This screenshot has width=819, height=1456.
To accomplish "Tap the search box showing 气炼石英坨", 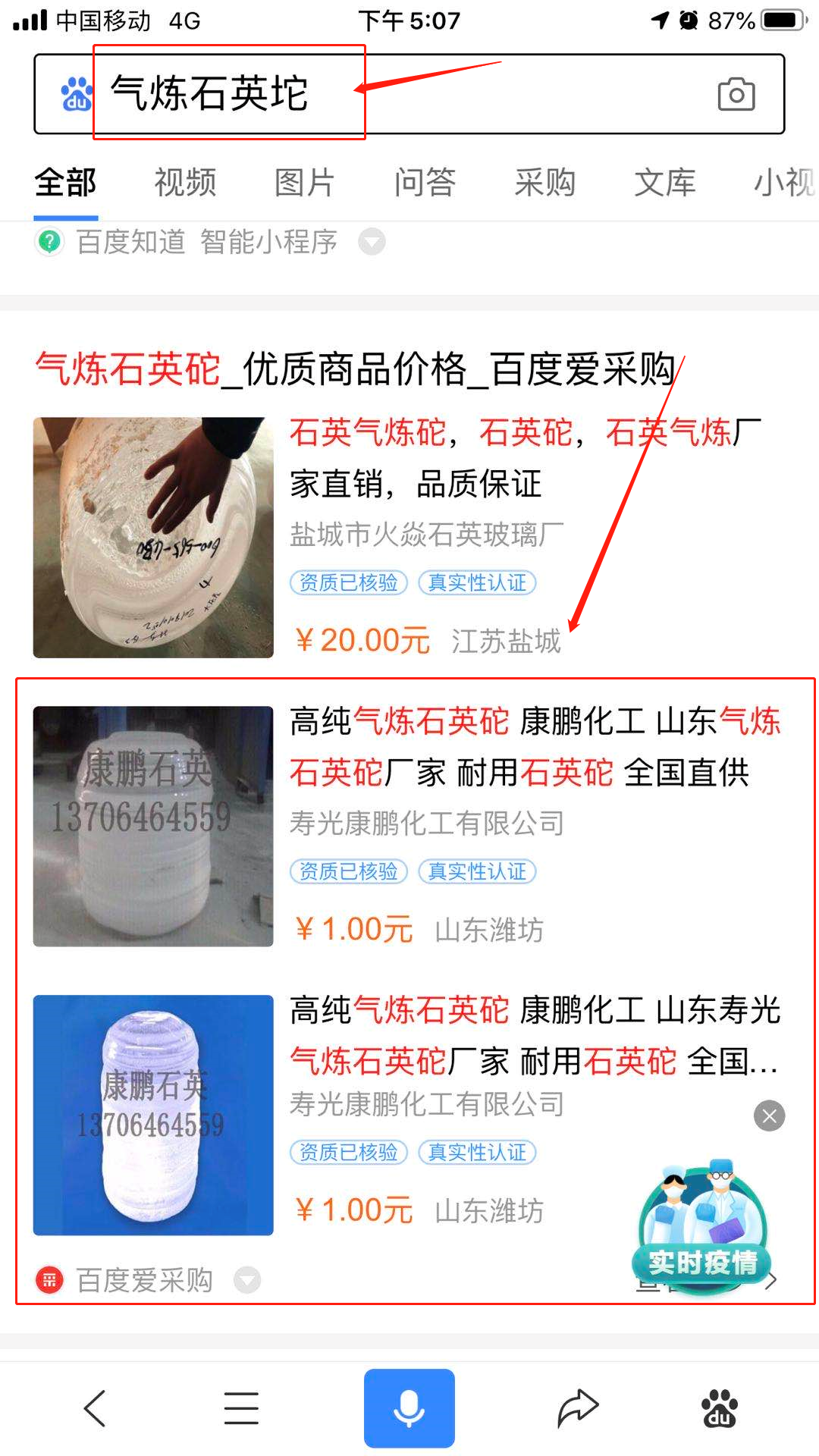I will tap(379, 94).
